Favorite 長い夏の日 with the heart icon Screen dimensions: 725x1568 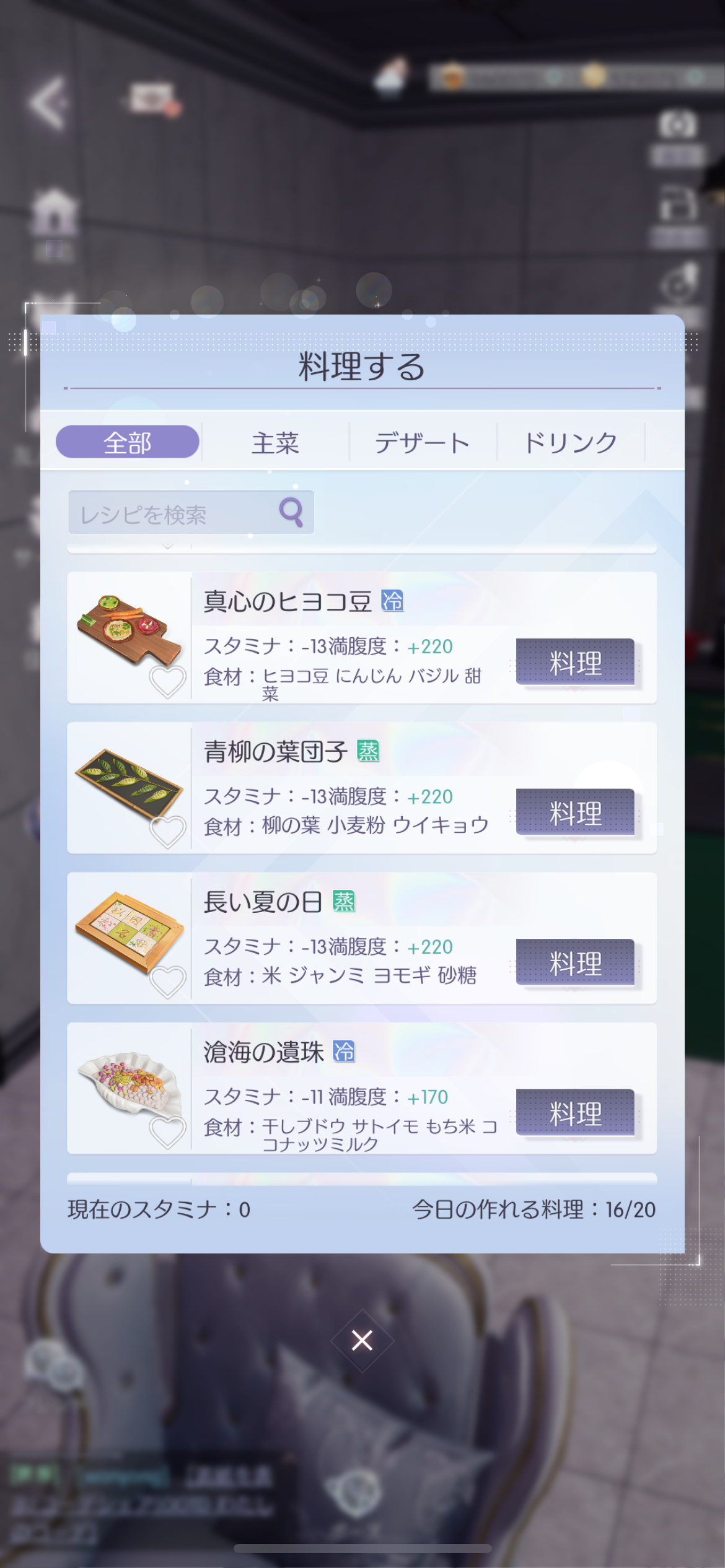pyautogui.click(x=168, y=982)
